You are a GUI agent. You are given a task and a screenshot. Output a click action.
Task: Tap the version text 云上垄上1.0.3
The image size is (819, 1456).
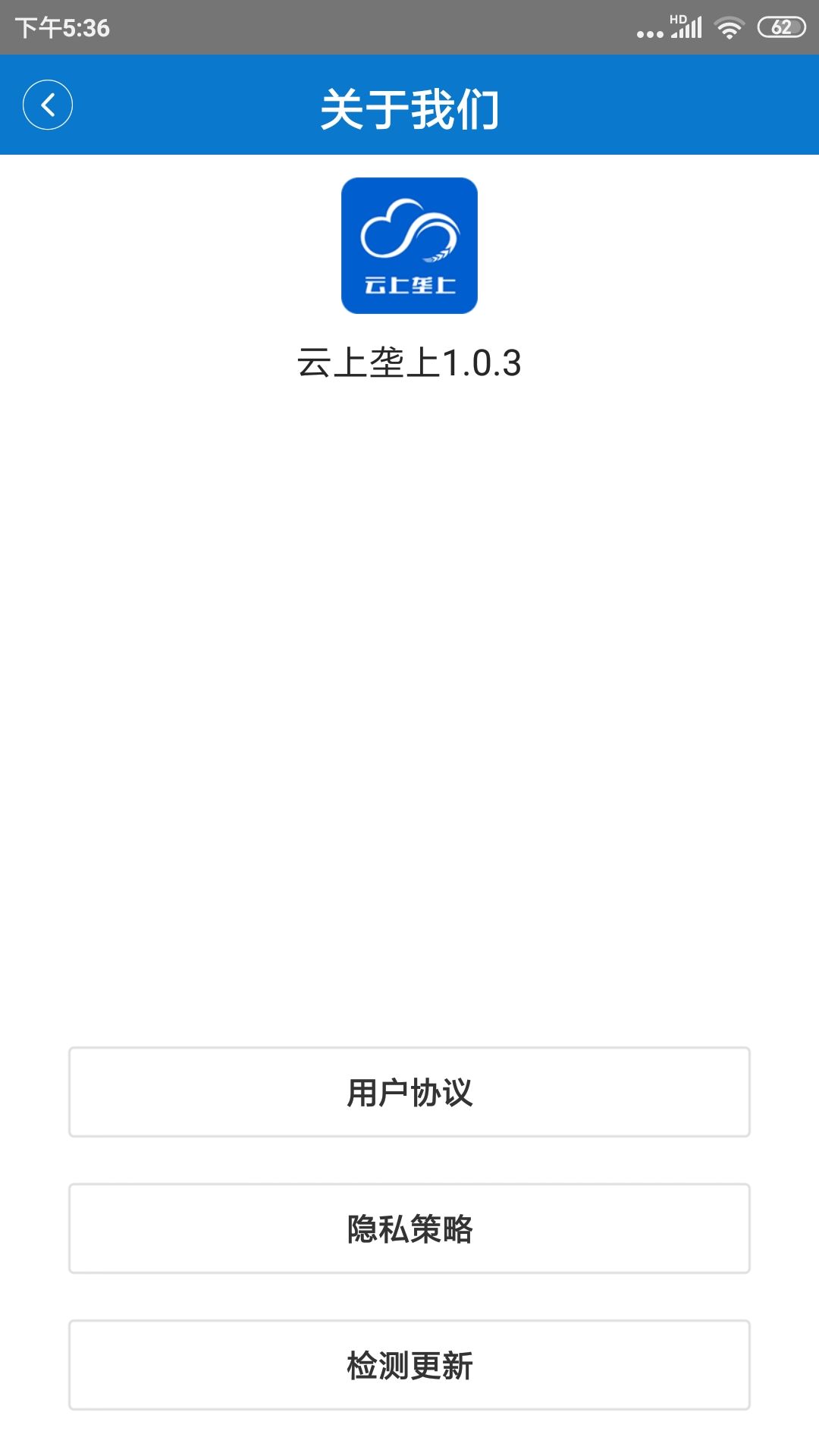(x=409, y=364)
